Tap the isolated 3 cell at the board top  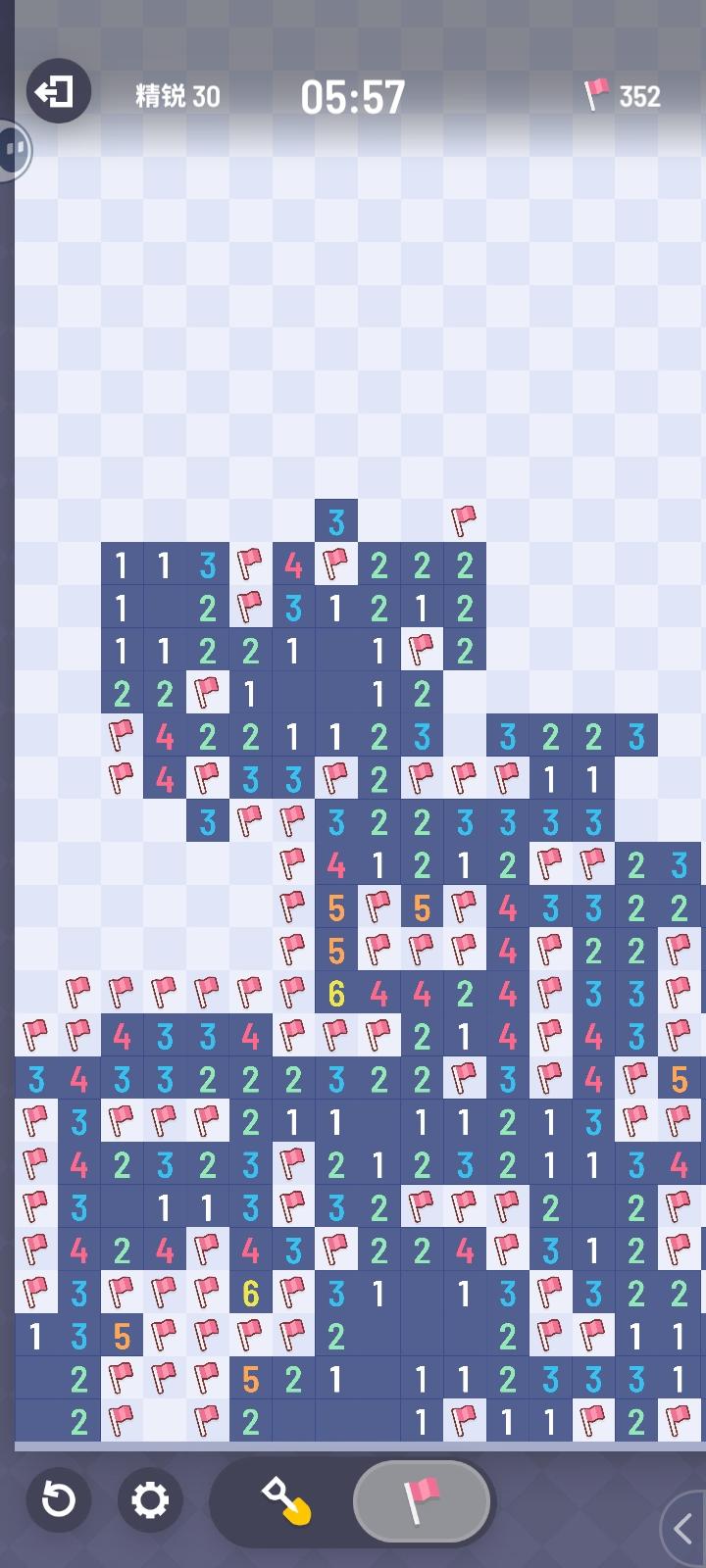335,519
